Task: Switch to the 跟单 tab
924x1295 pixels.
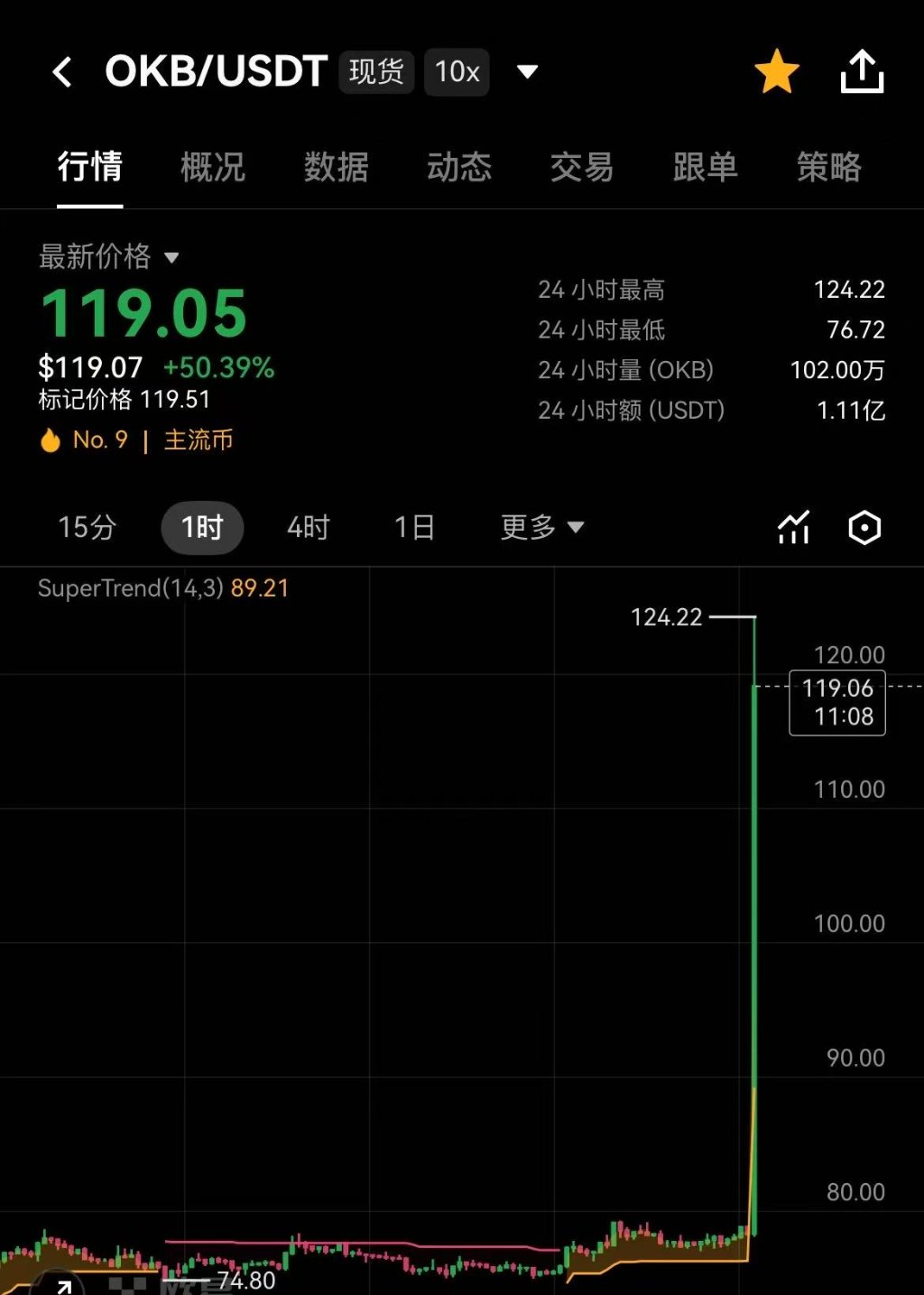Action: [x=705, y=167]
